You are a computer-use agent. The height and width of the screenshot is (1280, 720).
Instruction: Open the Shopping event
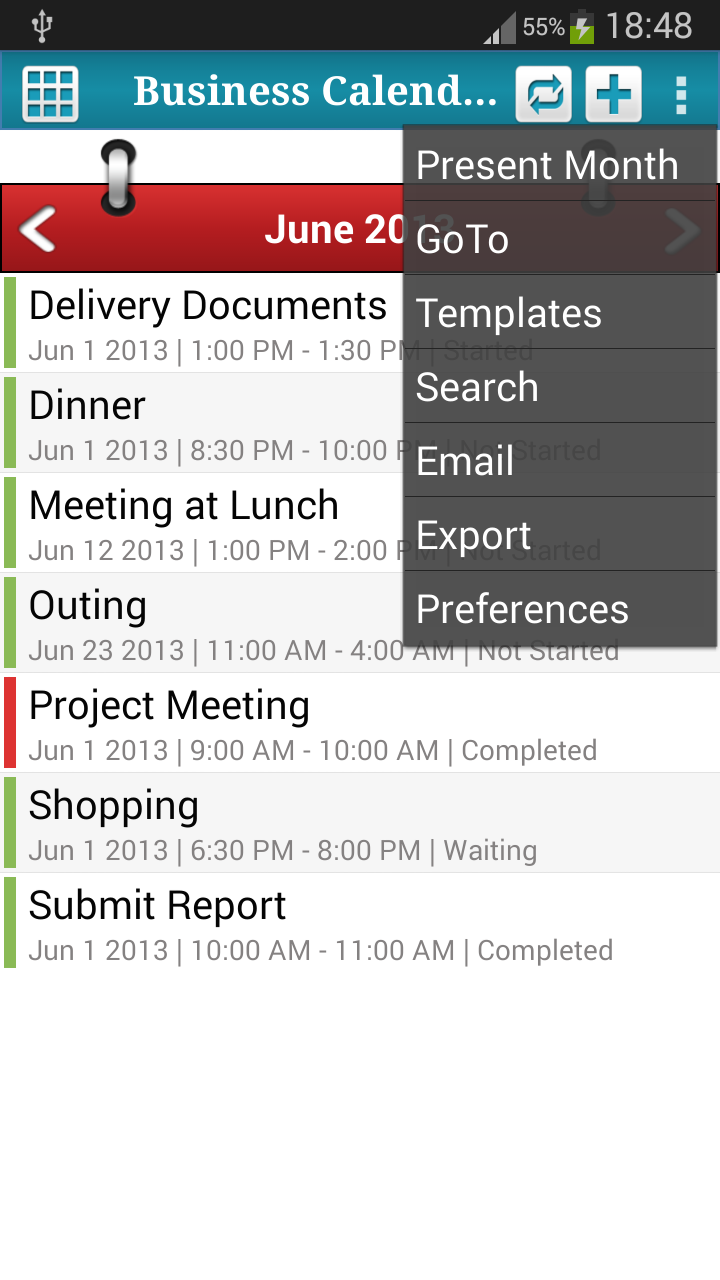pos(300,823)
